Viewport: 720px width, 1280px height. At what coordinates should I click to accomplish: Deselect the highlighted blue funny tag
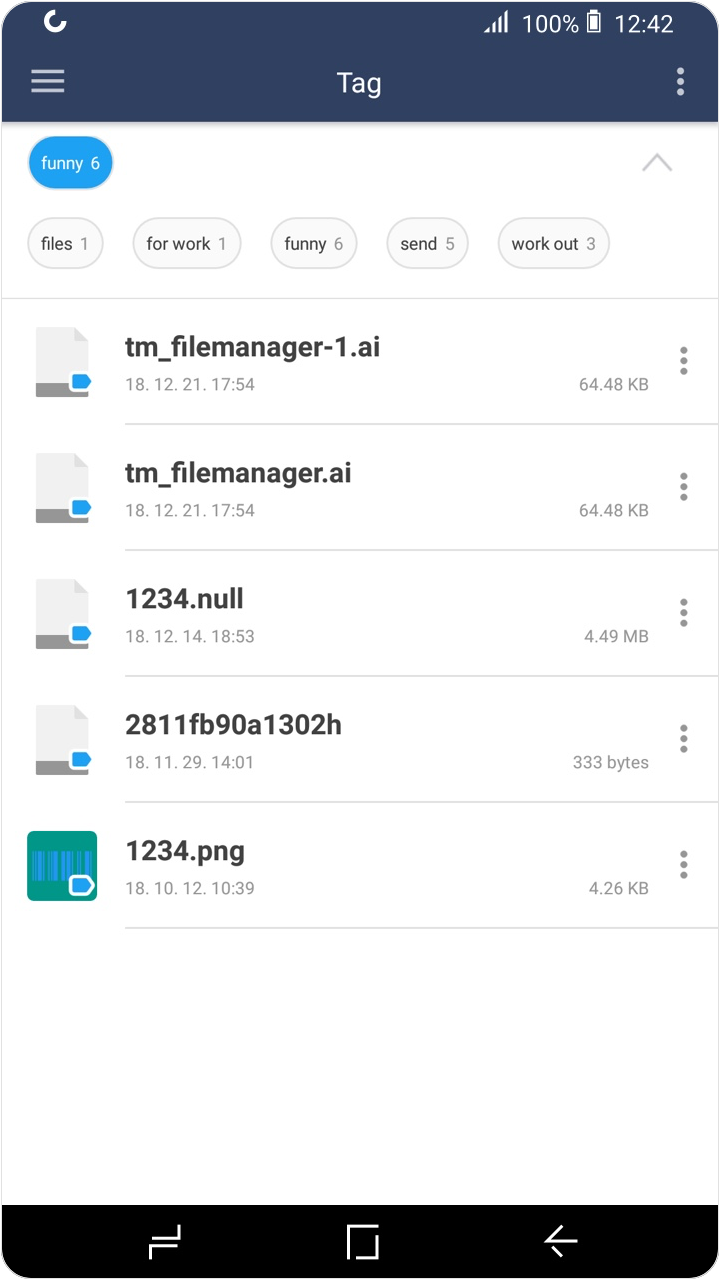[x=70, y=163]
